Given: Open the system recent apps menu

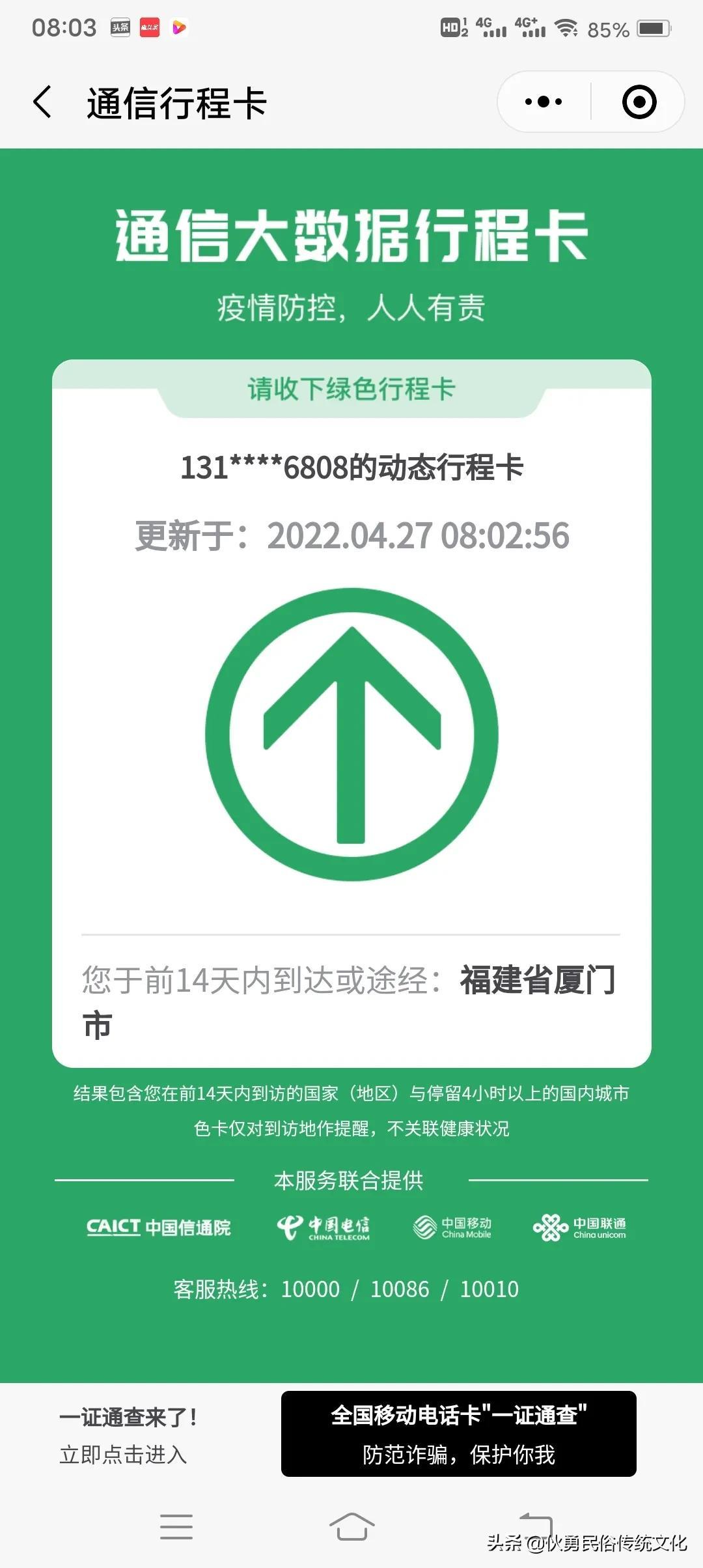Looking at the screenshot, I should 176,1526.
